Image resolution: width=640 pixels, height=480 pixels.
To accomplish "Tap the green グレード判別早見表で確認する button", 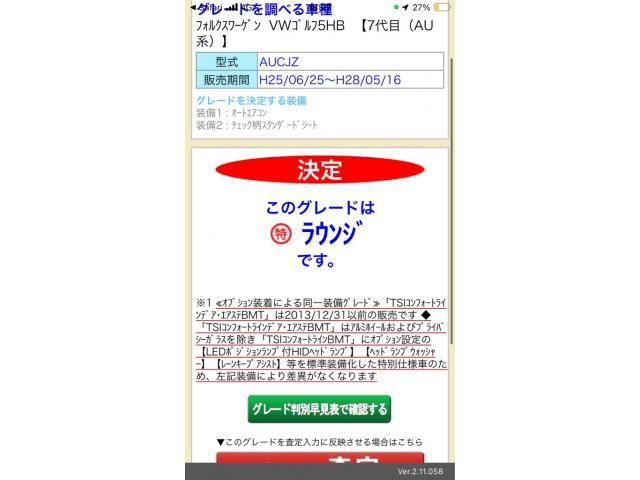I will [319, 409].
